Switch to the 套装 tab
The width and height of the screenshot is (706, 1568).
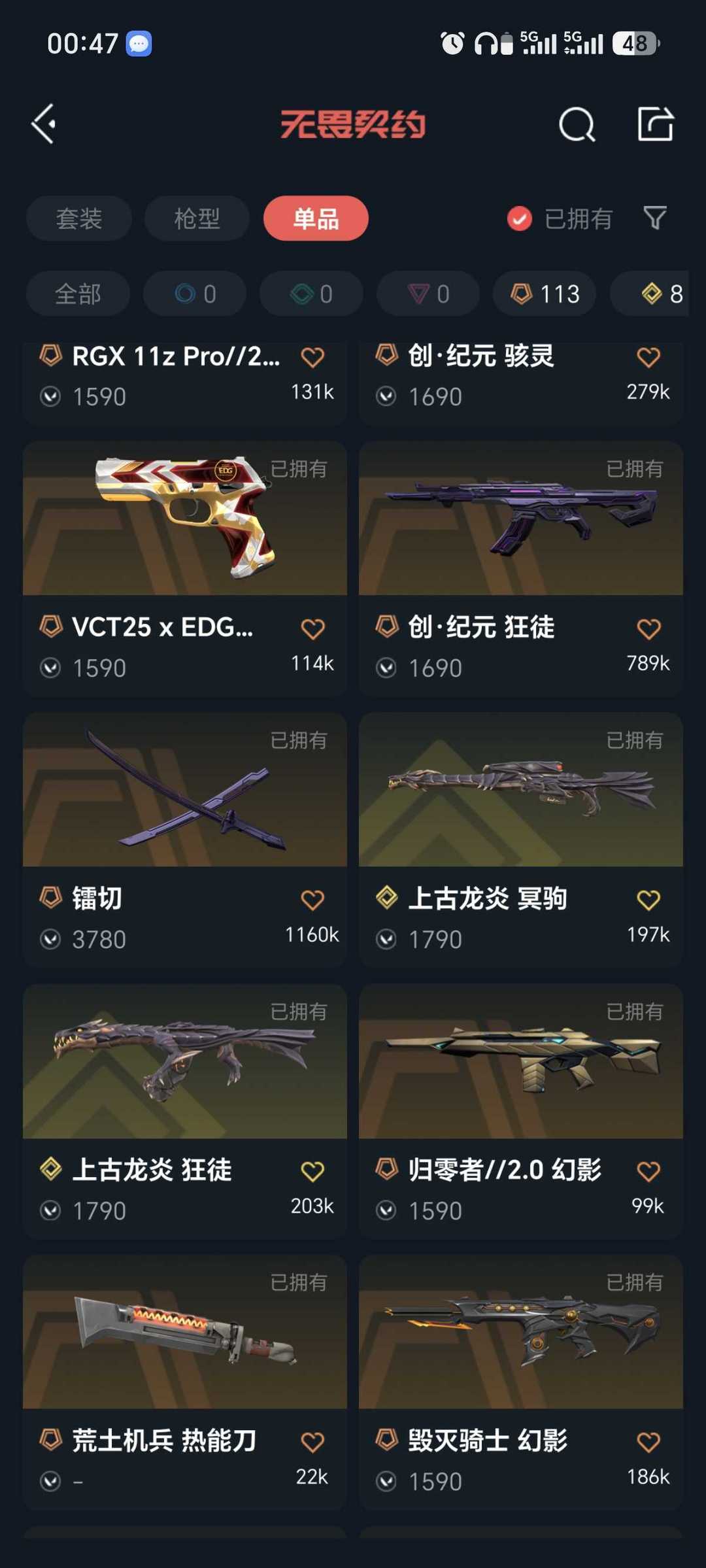[x=79, y=218]
